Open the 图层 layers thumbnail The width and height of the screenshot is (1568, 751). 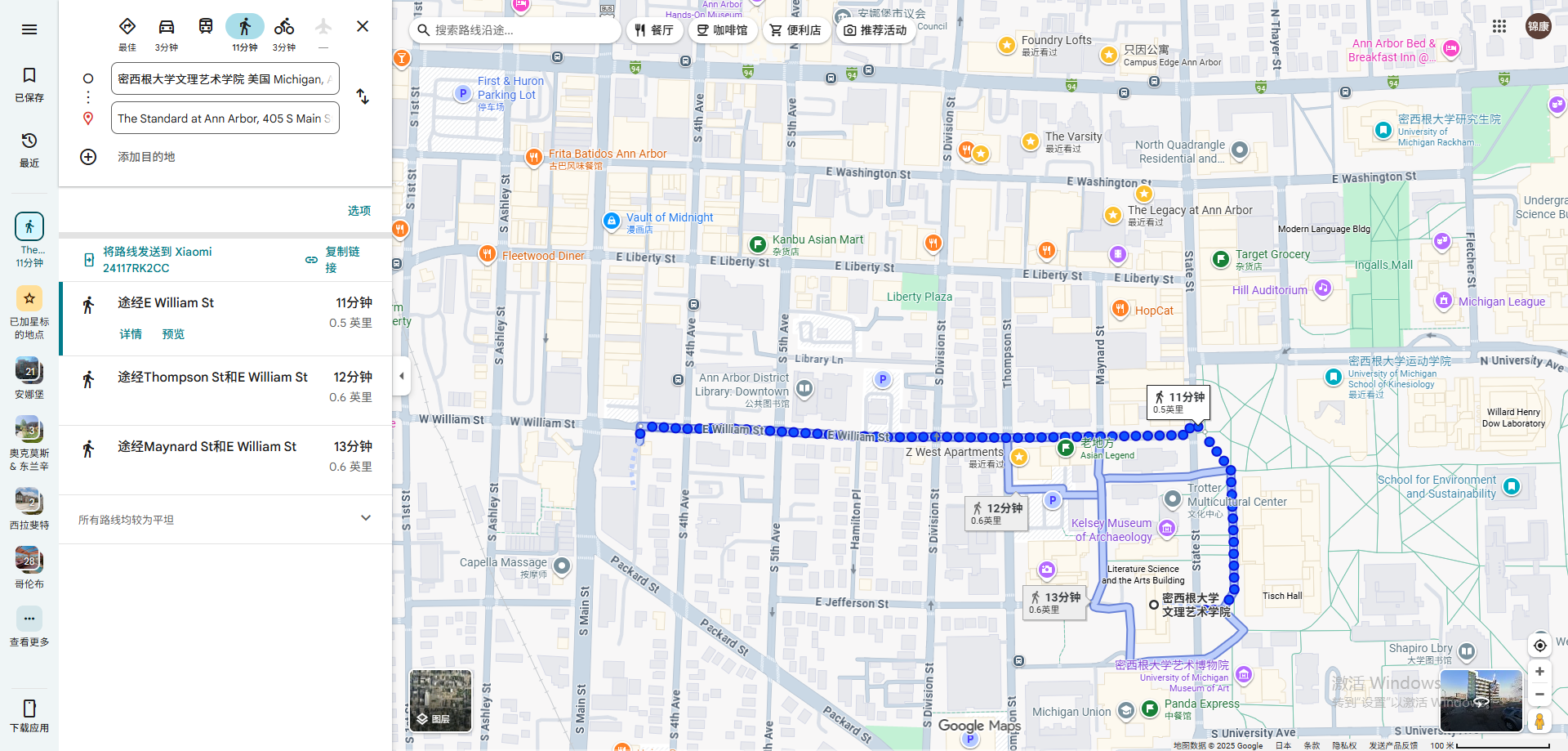tap(440, 700)
